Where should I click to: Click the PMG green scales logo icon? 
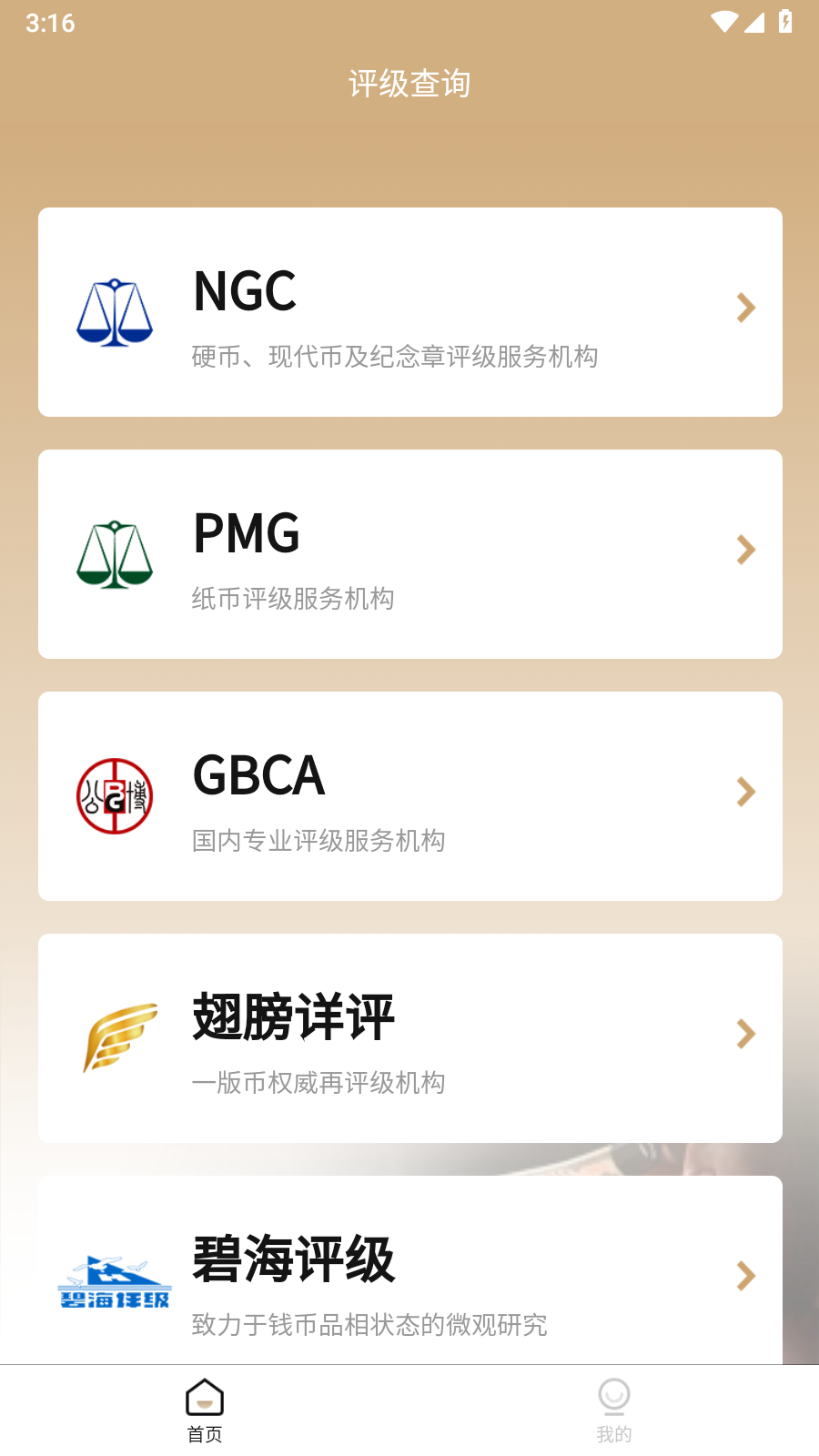click(115, 553)
